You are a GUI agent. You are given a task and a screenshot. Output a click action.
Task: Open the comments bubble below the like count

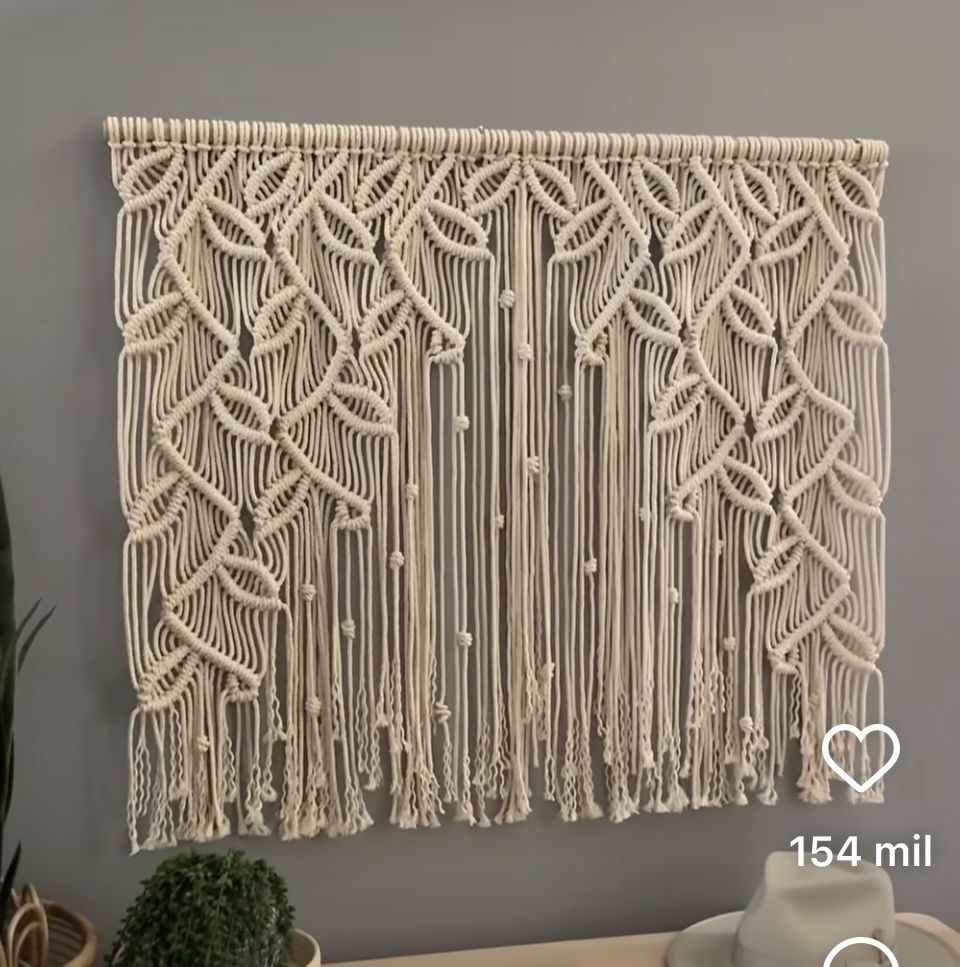coord(861,953)
